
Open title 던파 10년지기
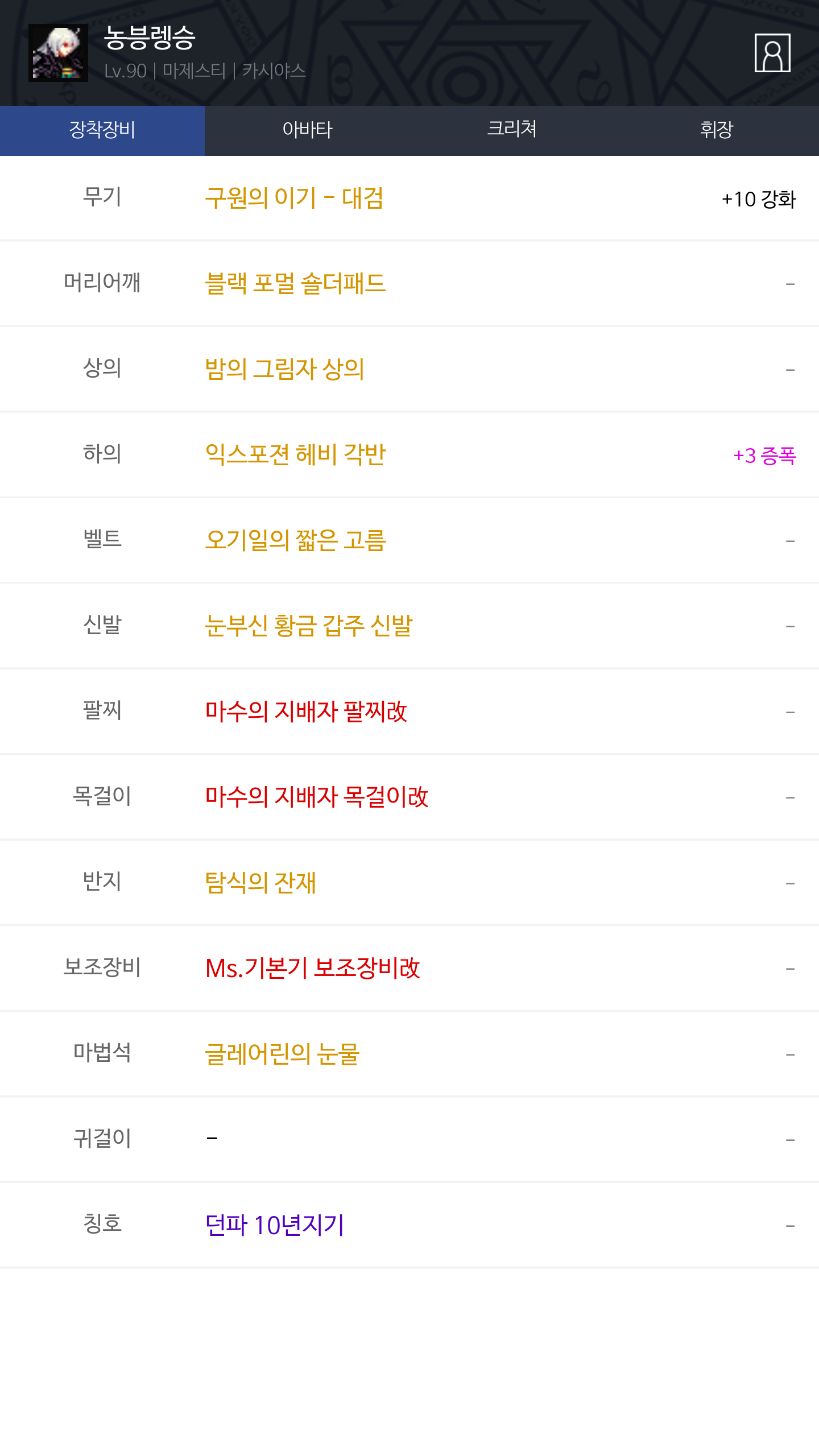274,1225
